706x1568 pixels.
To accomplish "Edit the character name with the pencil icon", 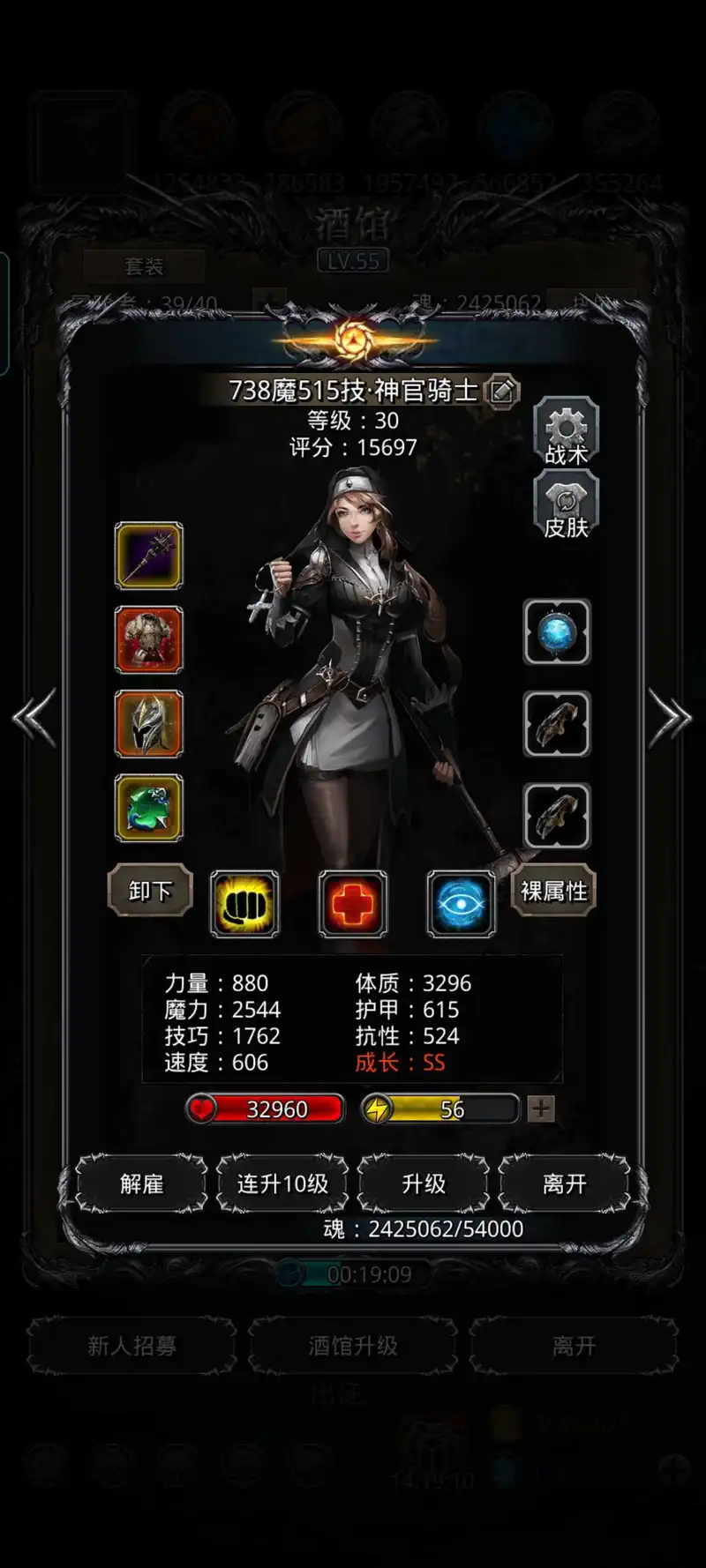I will tap(501, 391).
